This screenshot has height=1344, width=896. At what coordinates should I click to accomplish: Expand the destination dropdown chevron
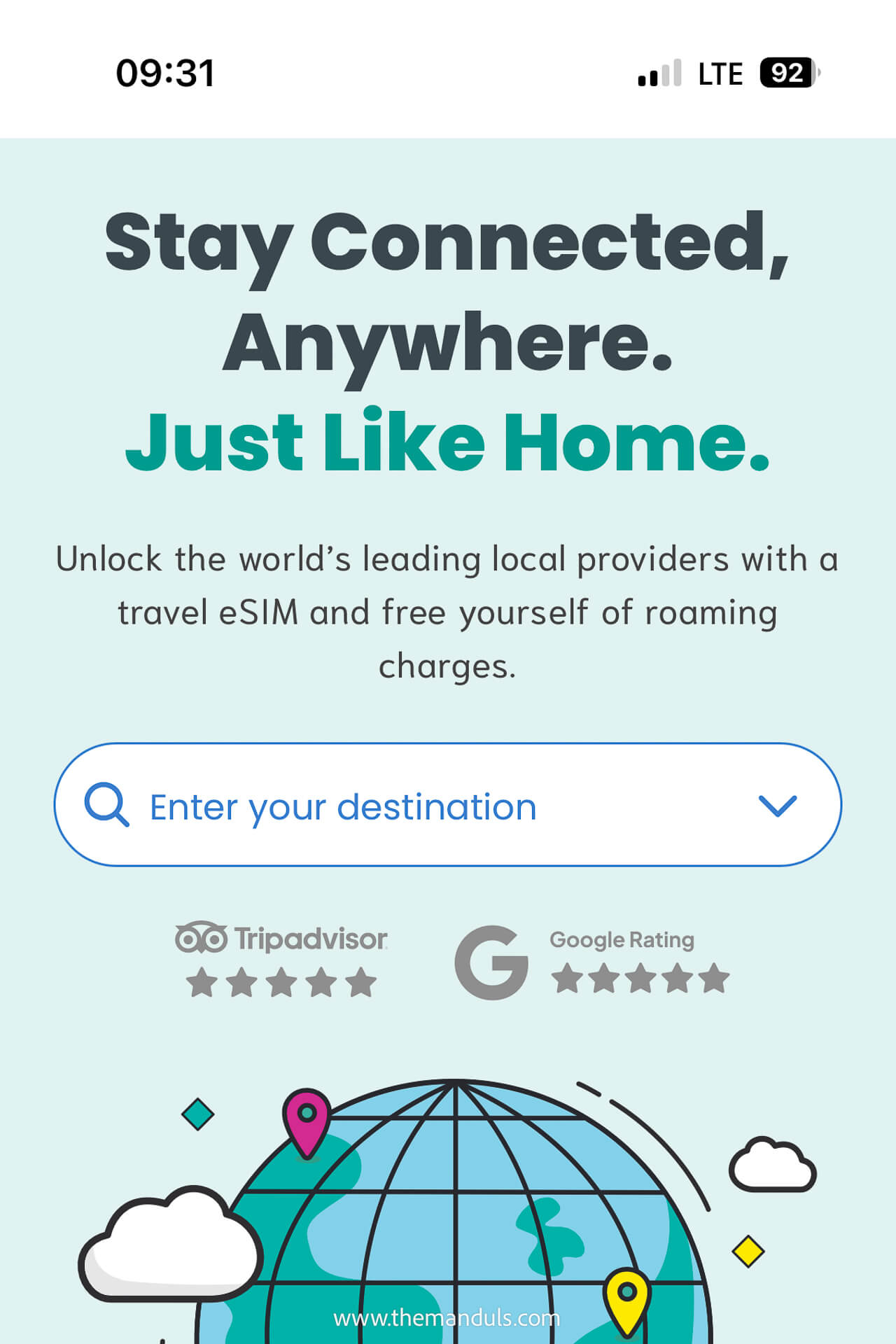pos(777,806)
